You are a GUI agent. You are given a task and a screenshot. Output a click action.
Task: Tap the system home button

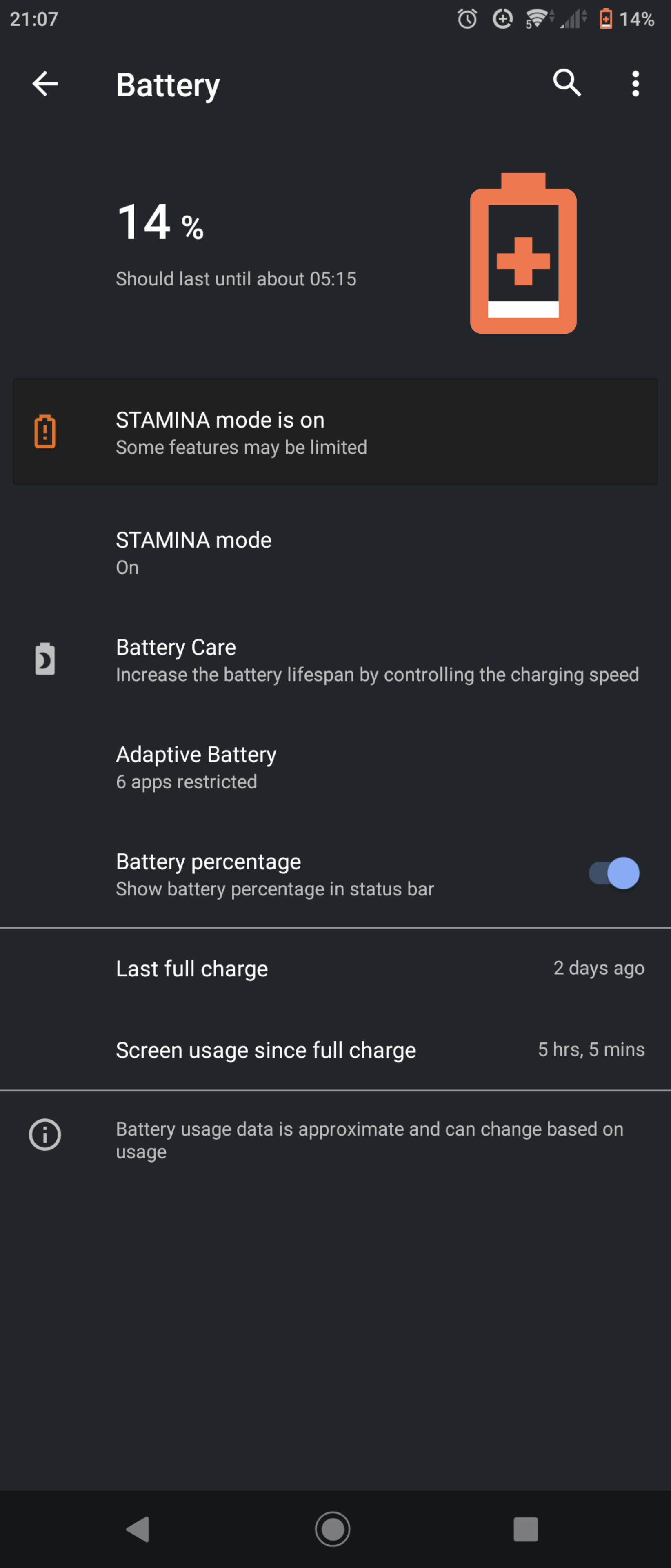pyautogui.click(x=333, y=1528)
